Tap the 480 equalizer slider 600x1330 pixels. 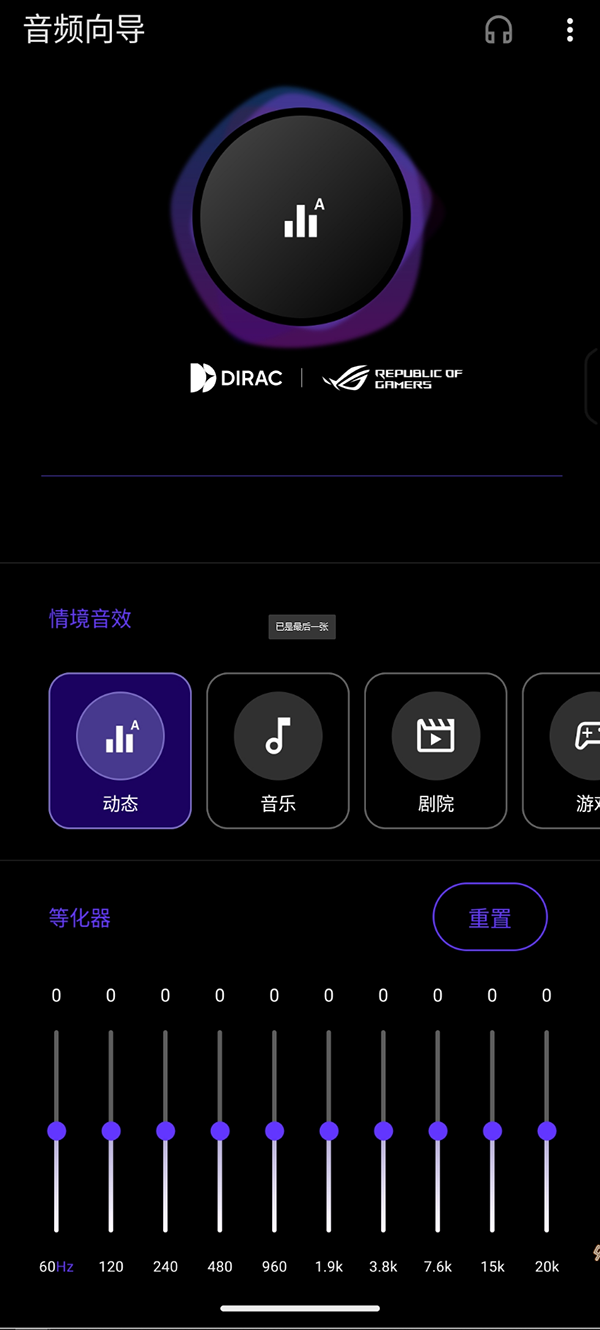220,1131
